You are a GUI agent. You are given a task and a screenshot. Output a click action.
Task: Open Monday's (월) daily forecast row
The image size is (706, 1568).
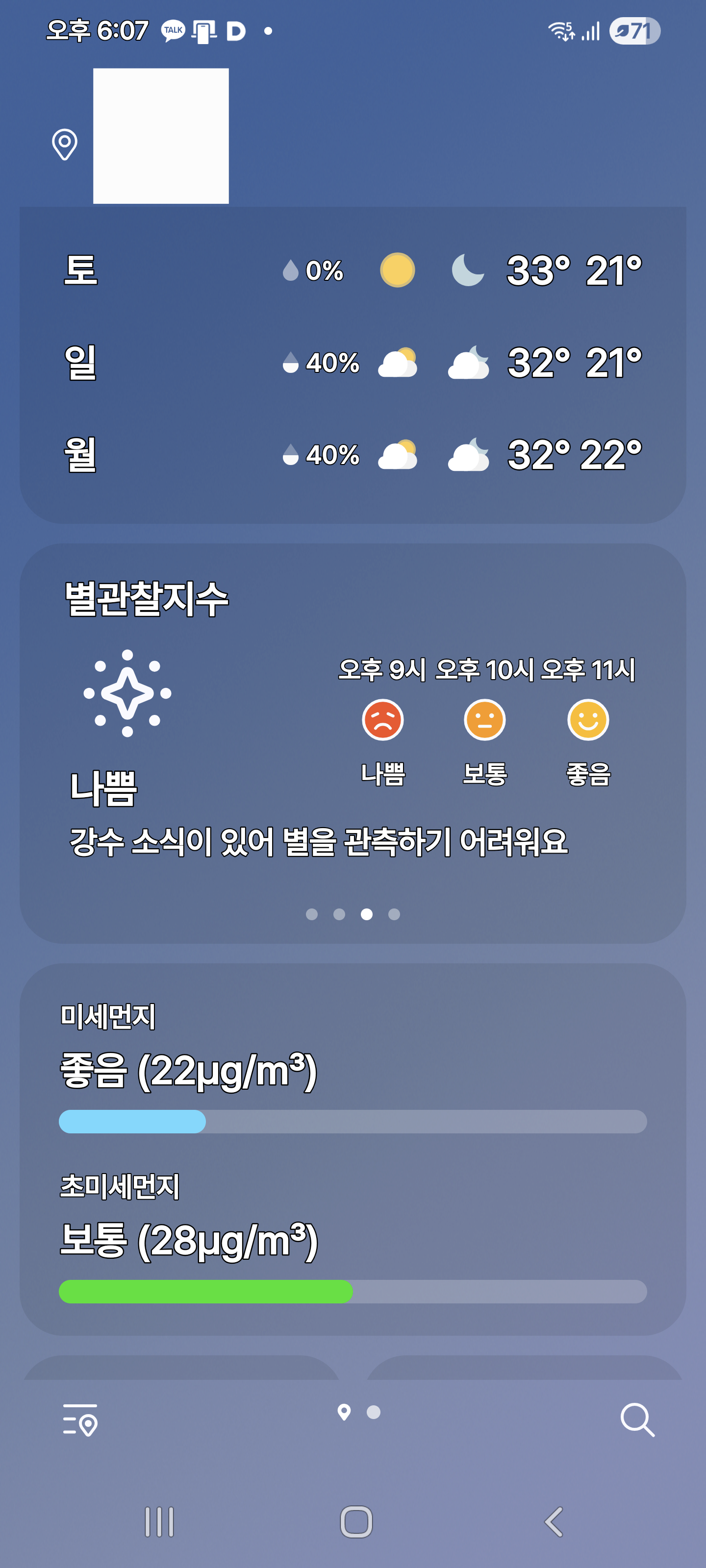(353, 454)
